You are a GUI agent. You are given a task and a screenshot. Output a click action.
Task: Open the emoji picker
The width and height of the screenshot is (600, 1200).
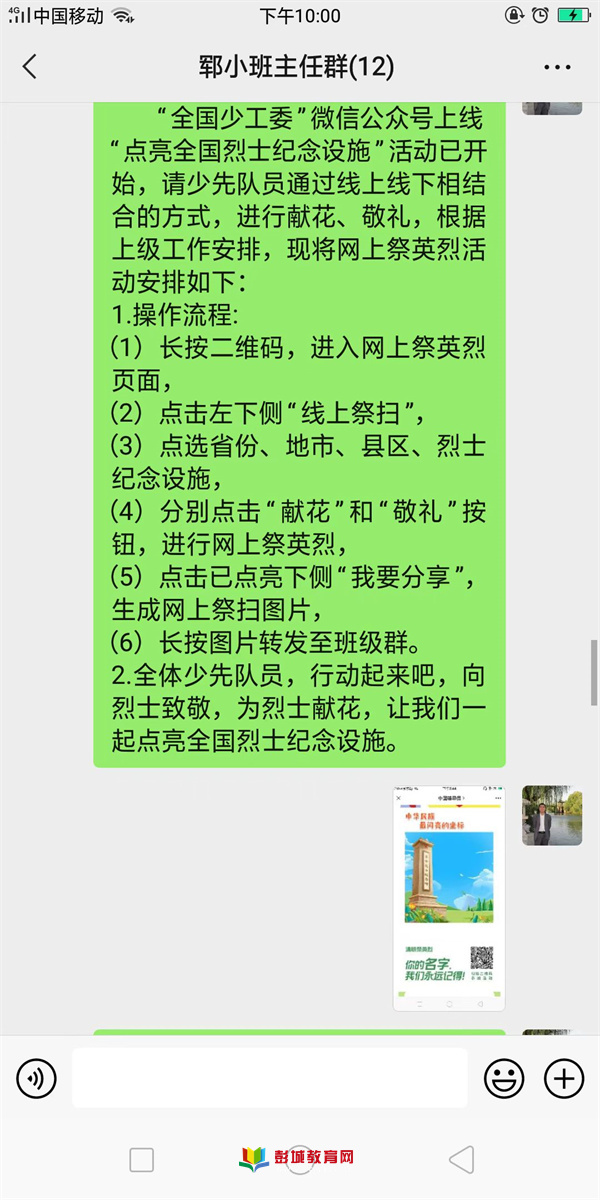(504, 1078)
